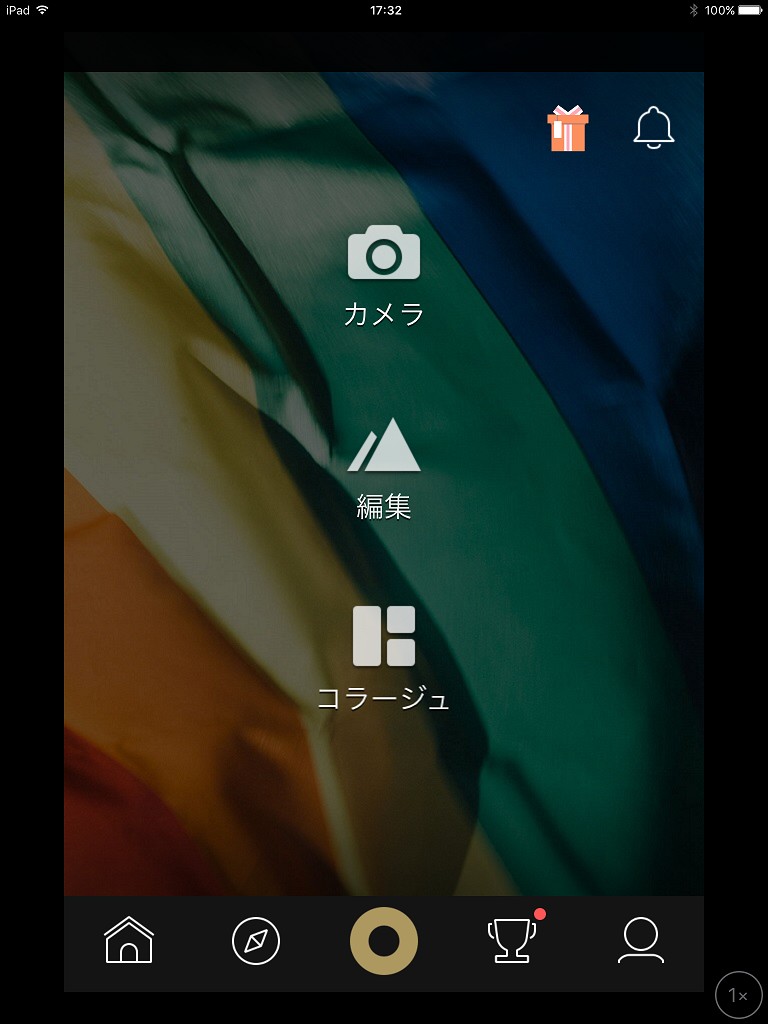
Task: Start a コラージュ collage
Action: [384, 657]
